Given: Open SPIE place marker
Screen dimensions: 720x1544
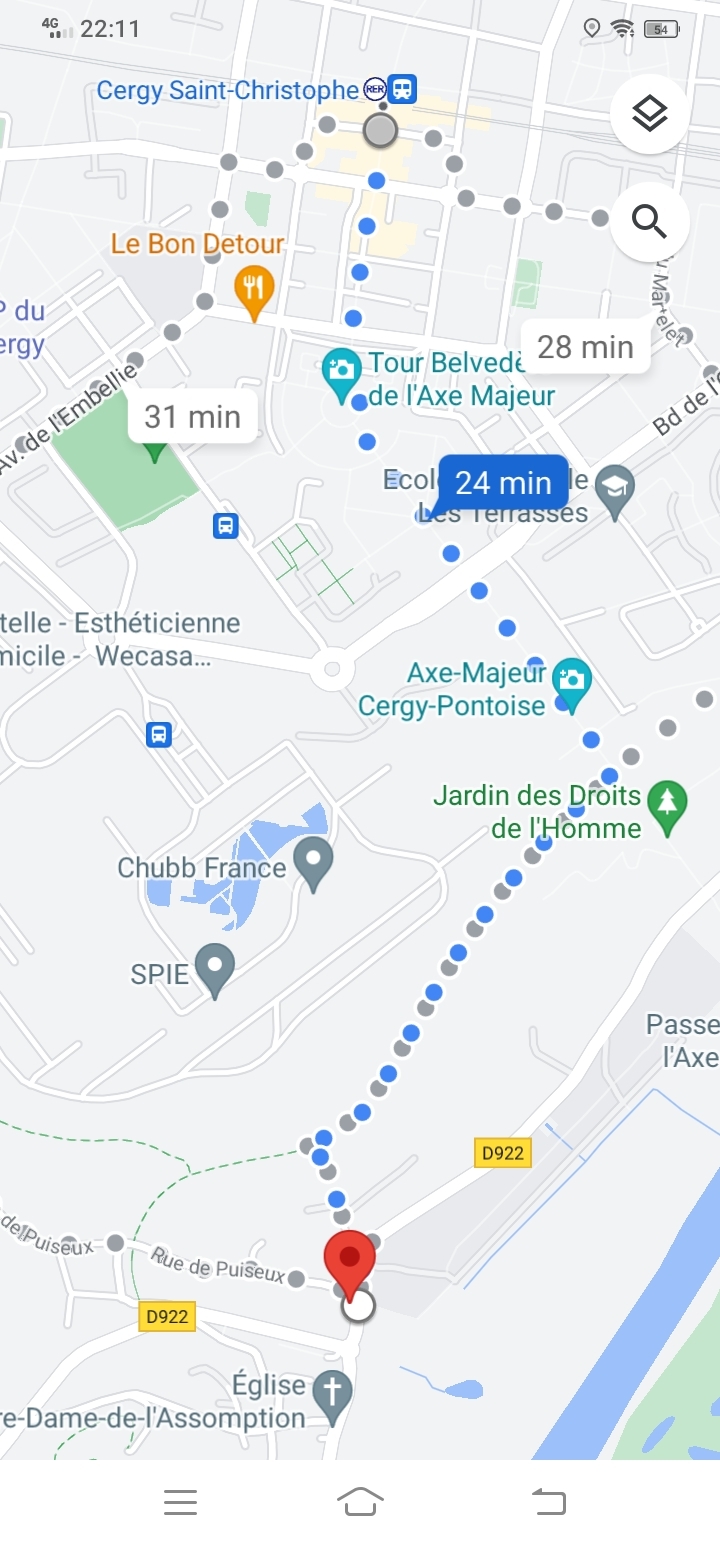Looking at the screenshot, I should coord(214,967).
